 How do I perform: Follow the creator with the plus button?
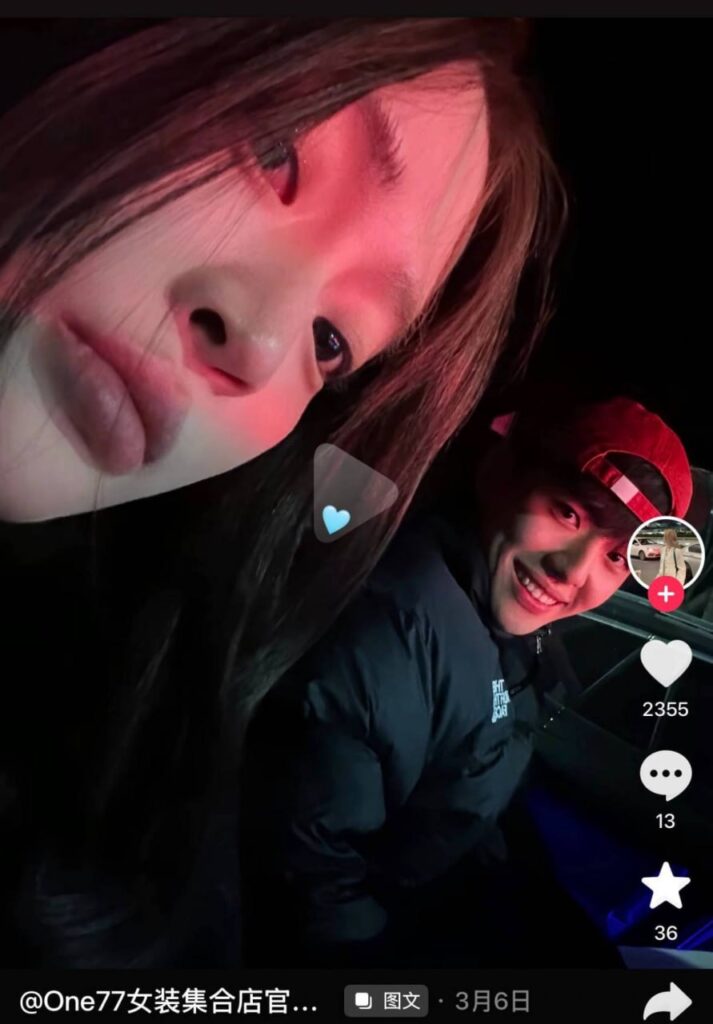(666, 594)
